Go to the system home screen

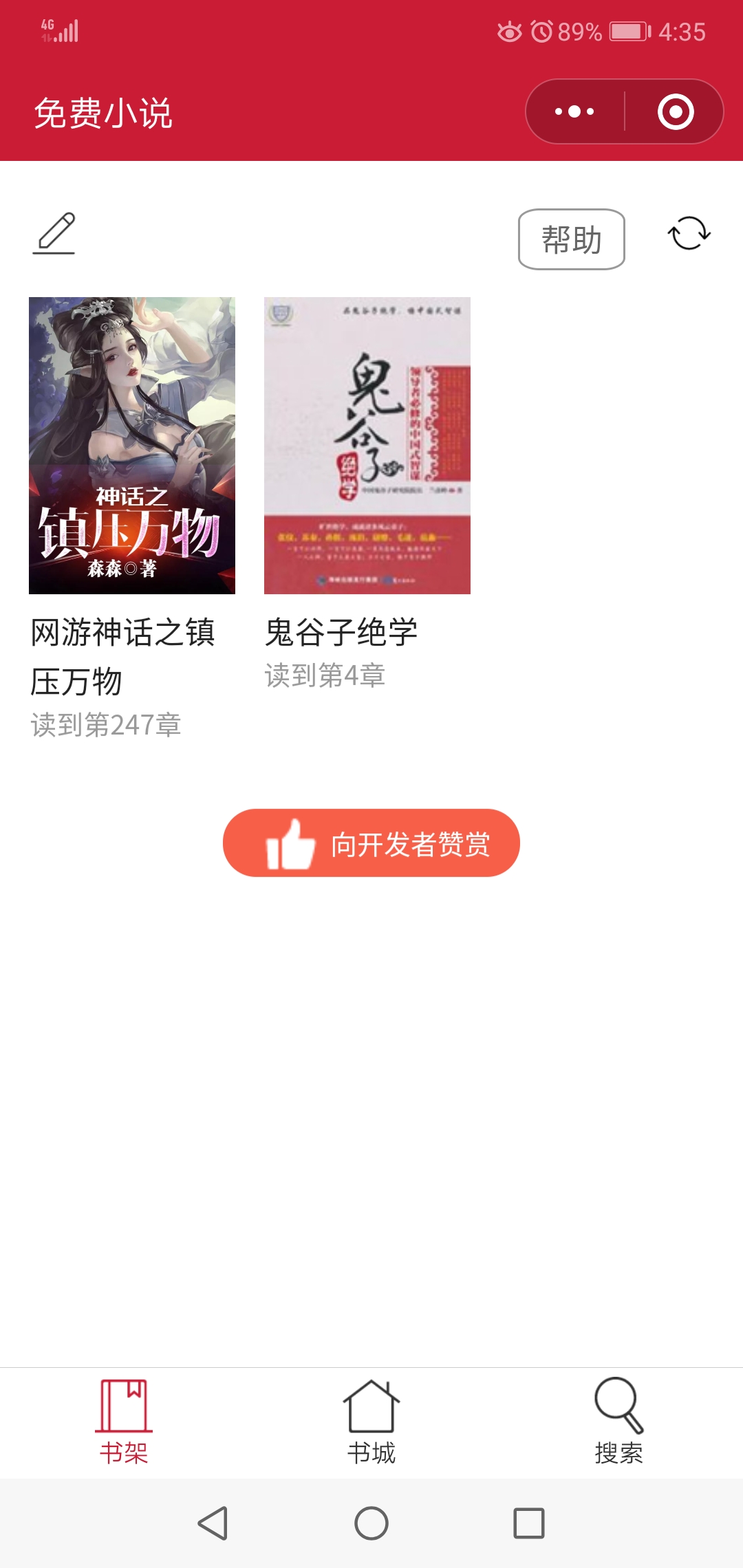371,1523
